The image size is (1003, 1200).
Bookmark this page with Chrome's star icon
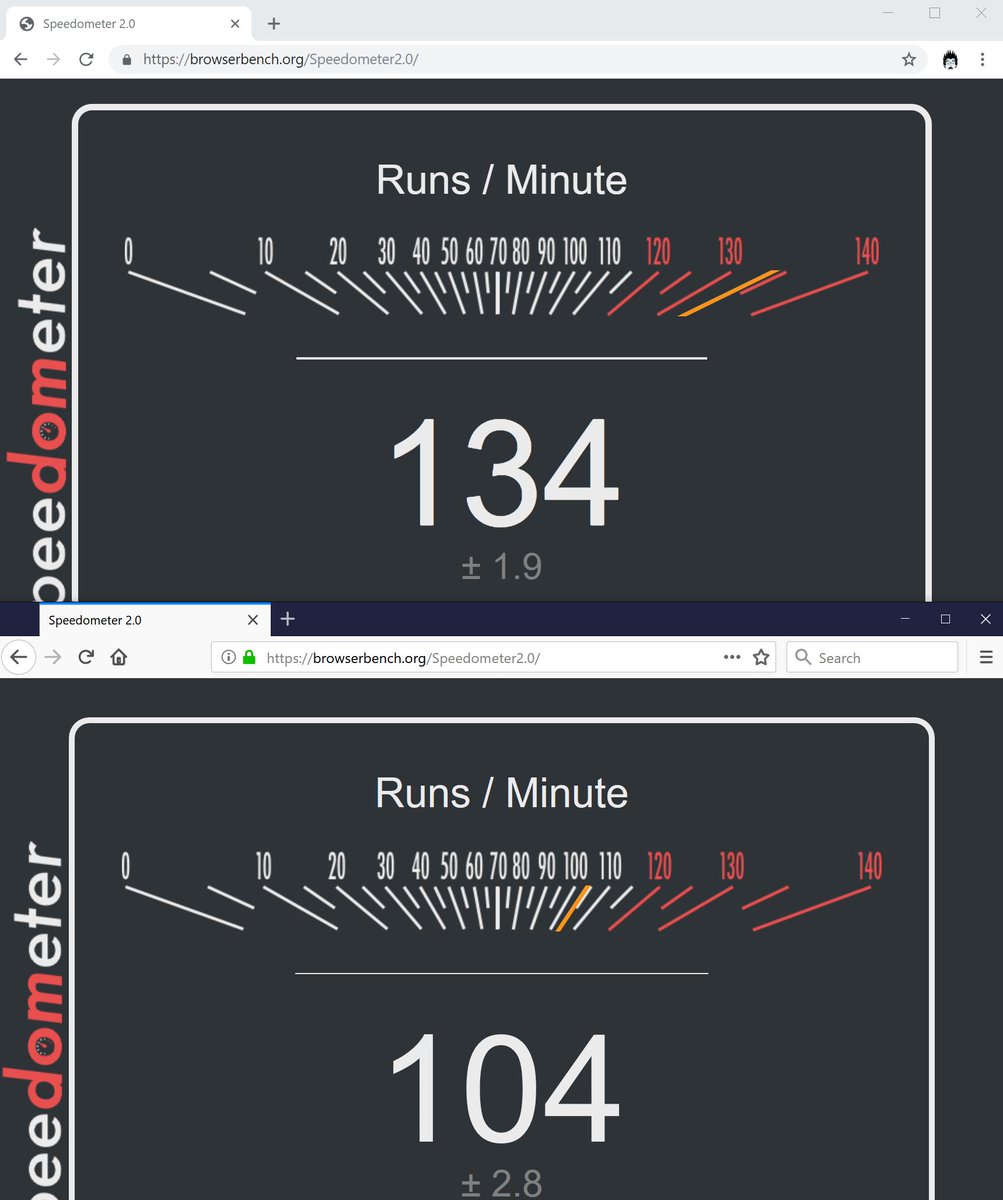[x=909, y=60]
